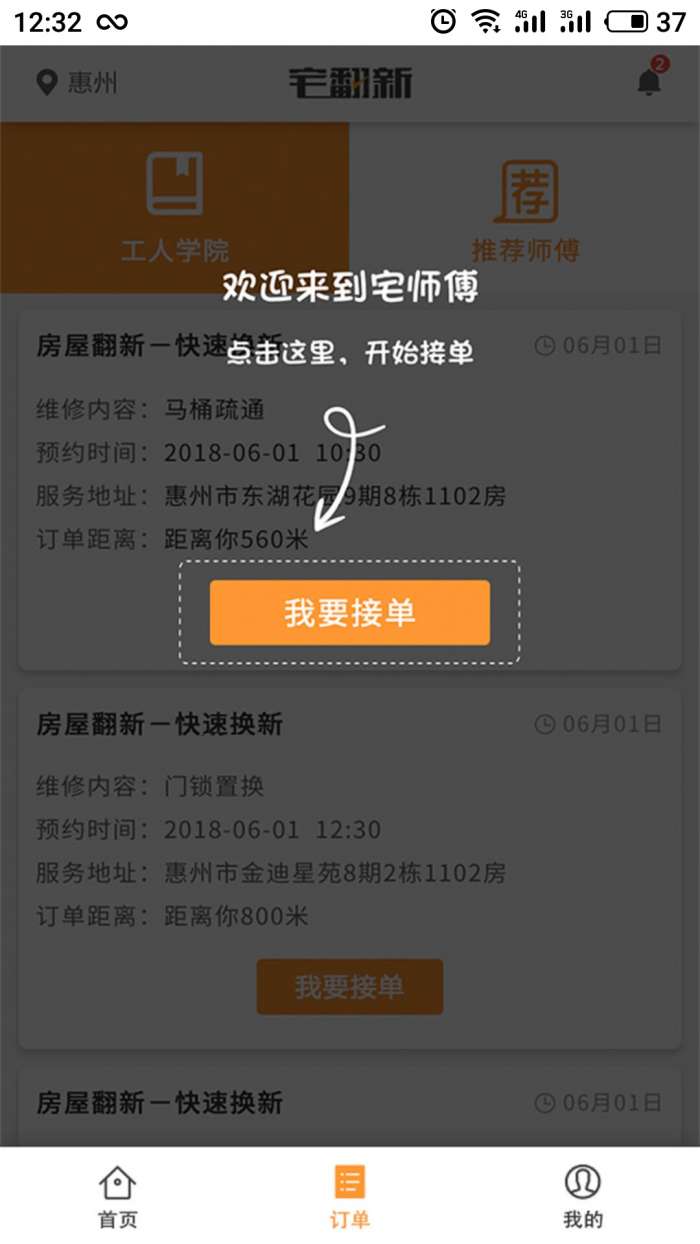
Task: Switch to the 订单 tab
Action: 349,1196
